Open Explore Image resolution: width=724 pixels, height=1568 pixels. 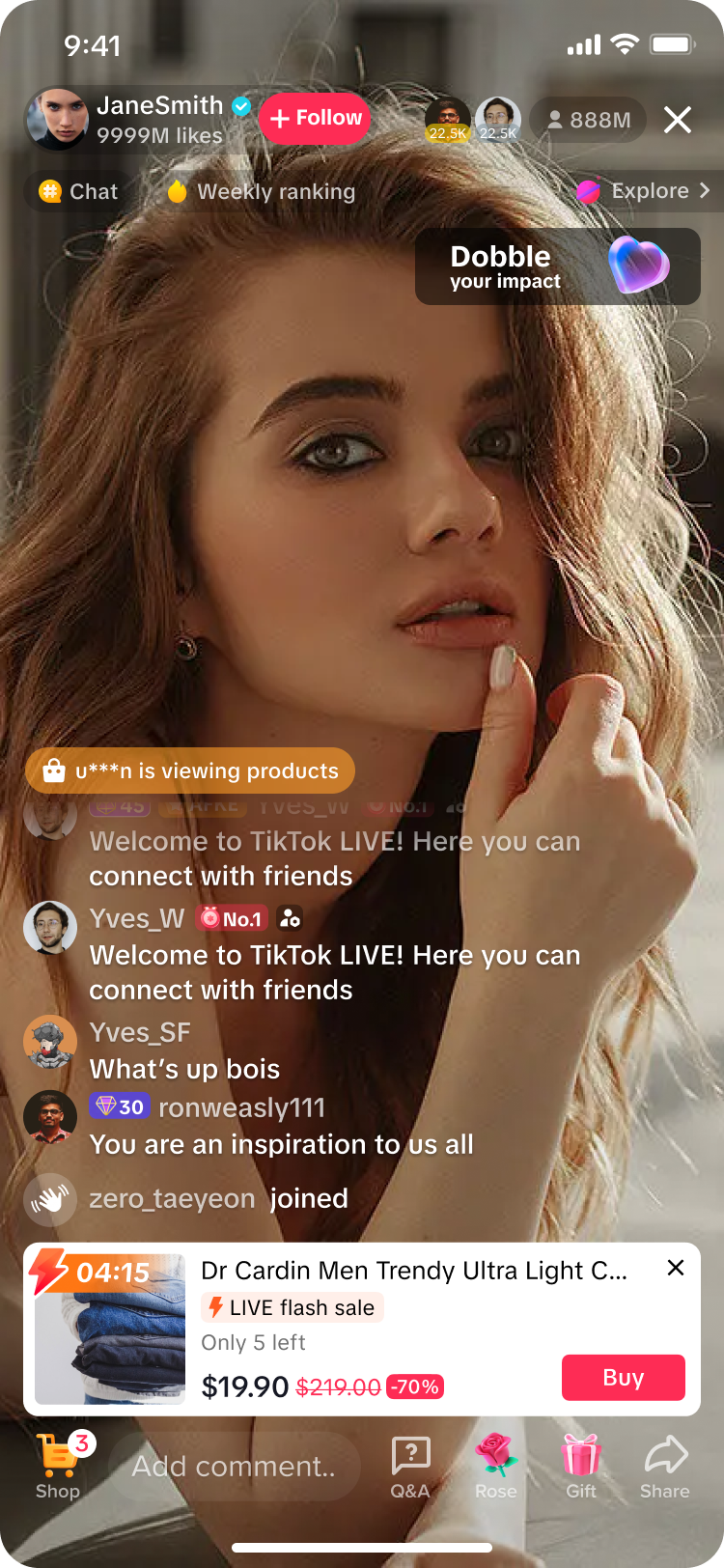click(x=644, y=191)
